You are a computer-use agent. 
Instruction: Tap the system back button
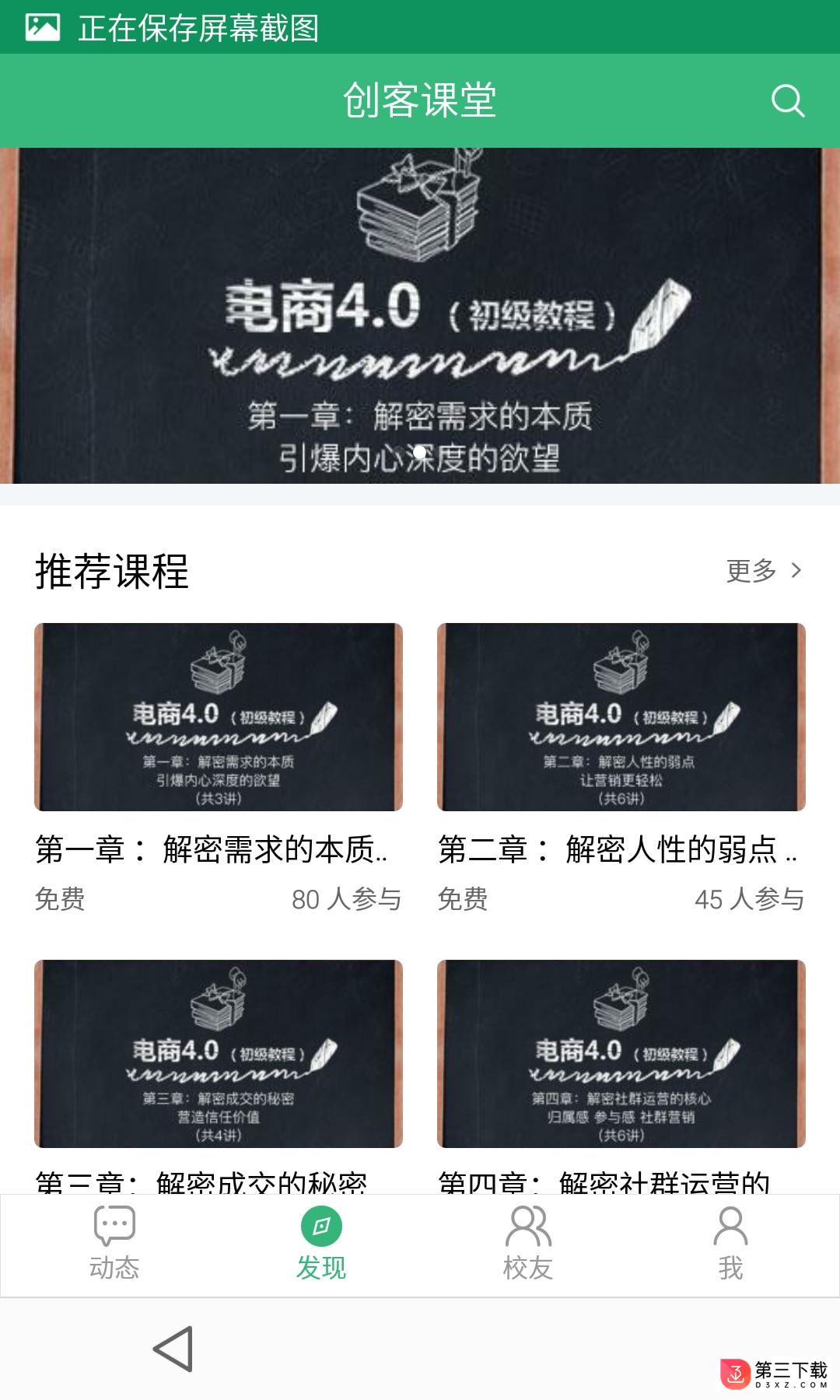[173, 1349]
